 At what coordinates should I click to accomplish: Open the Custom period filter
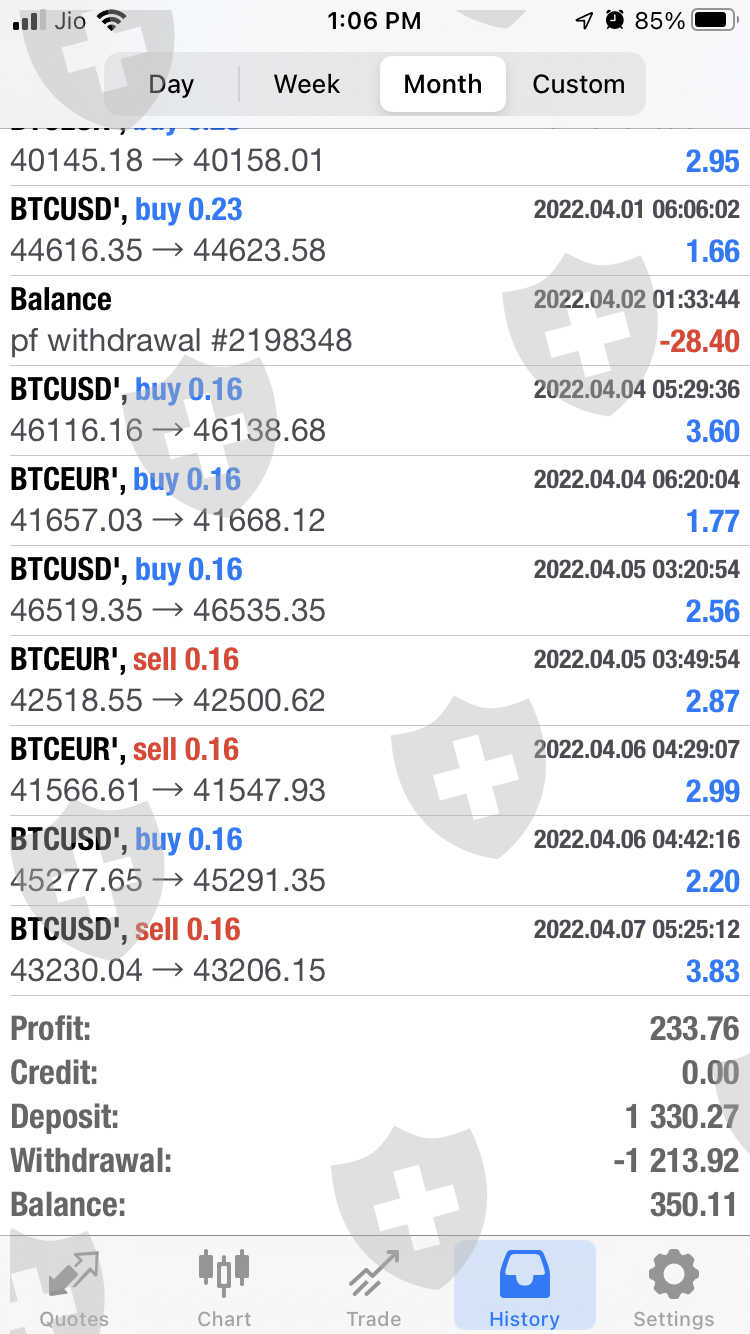point(578,84)
